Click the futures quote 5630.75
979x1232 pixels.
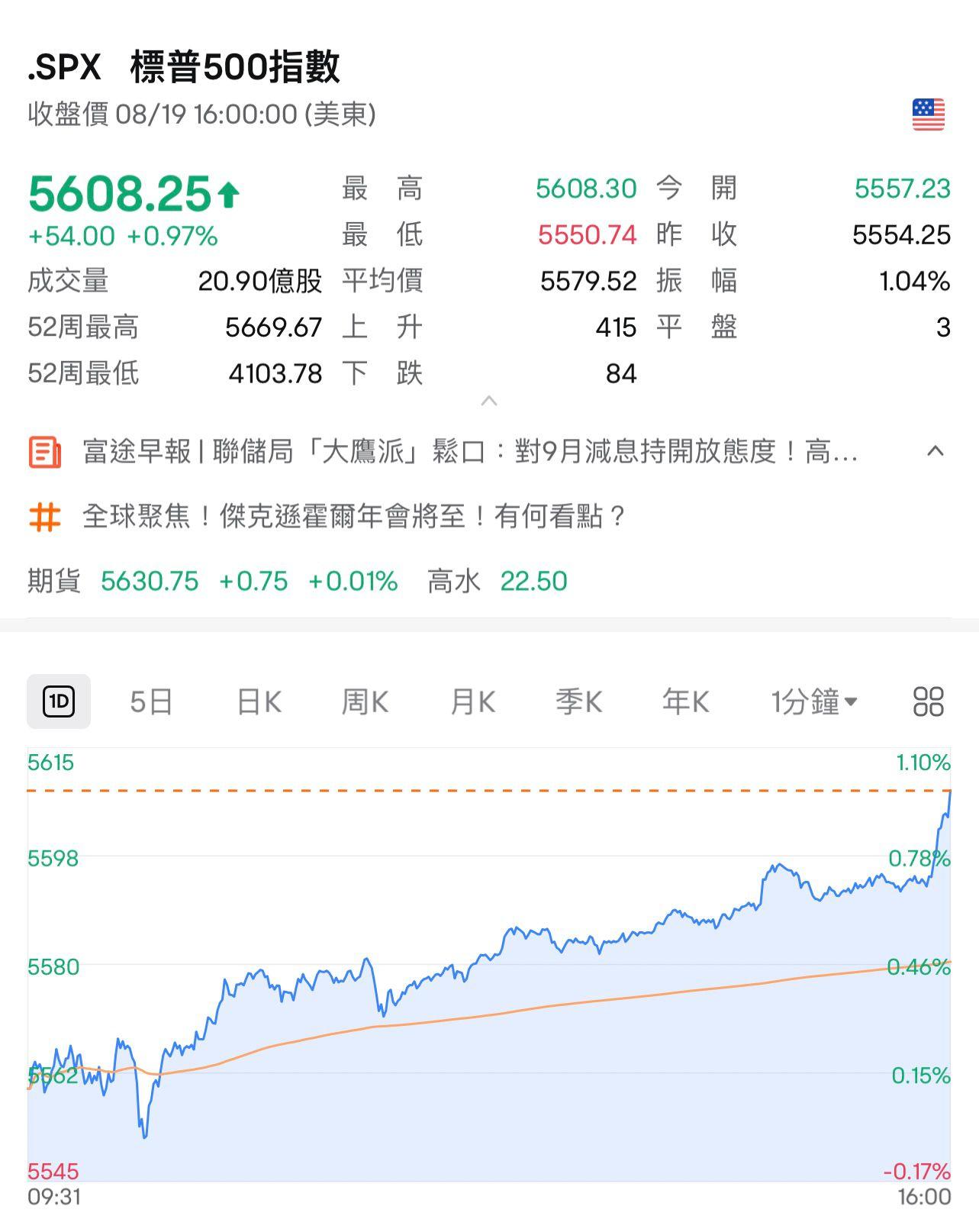pyautogui.click(x=150, y=581)
